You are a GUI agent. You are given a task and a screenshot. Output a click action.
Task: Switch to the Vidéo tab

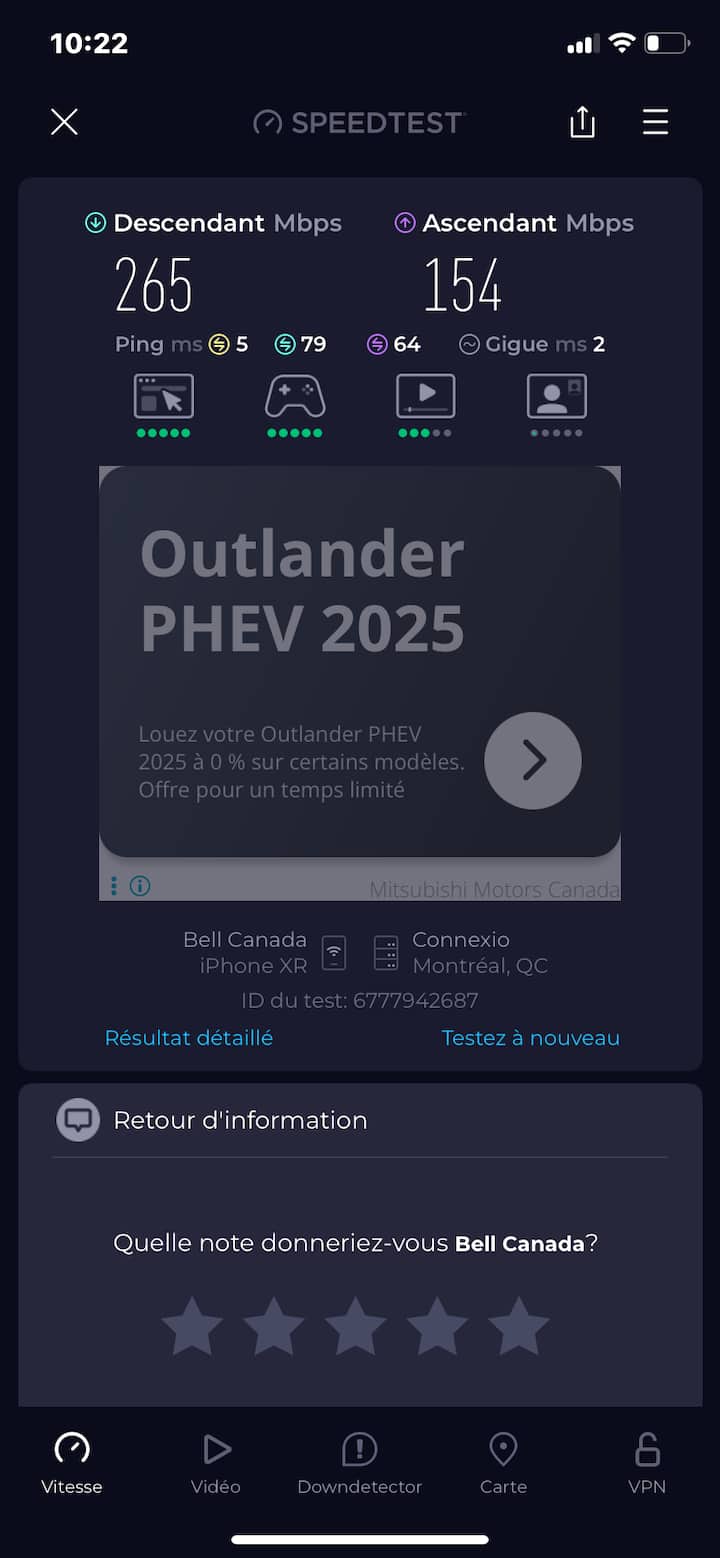216,1463
